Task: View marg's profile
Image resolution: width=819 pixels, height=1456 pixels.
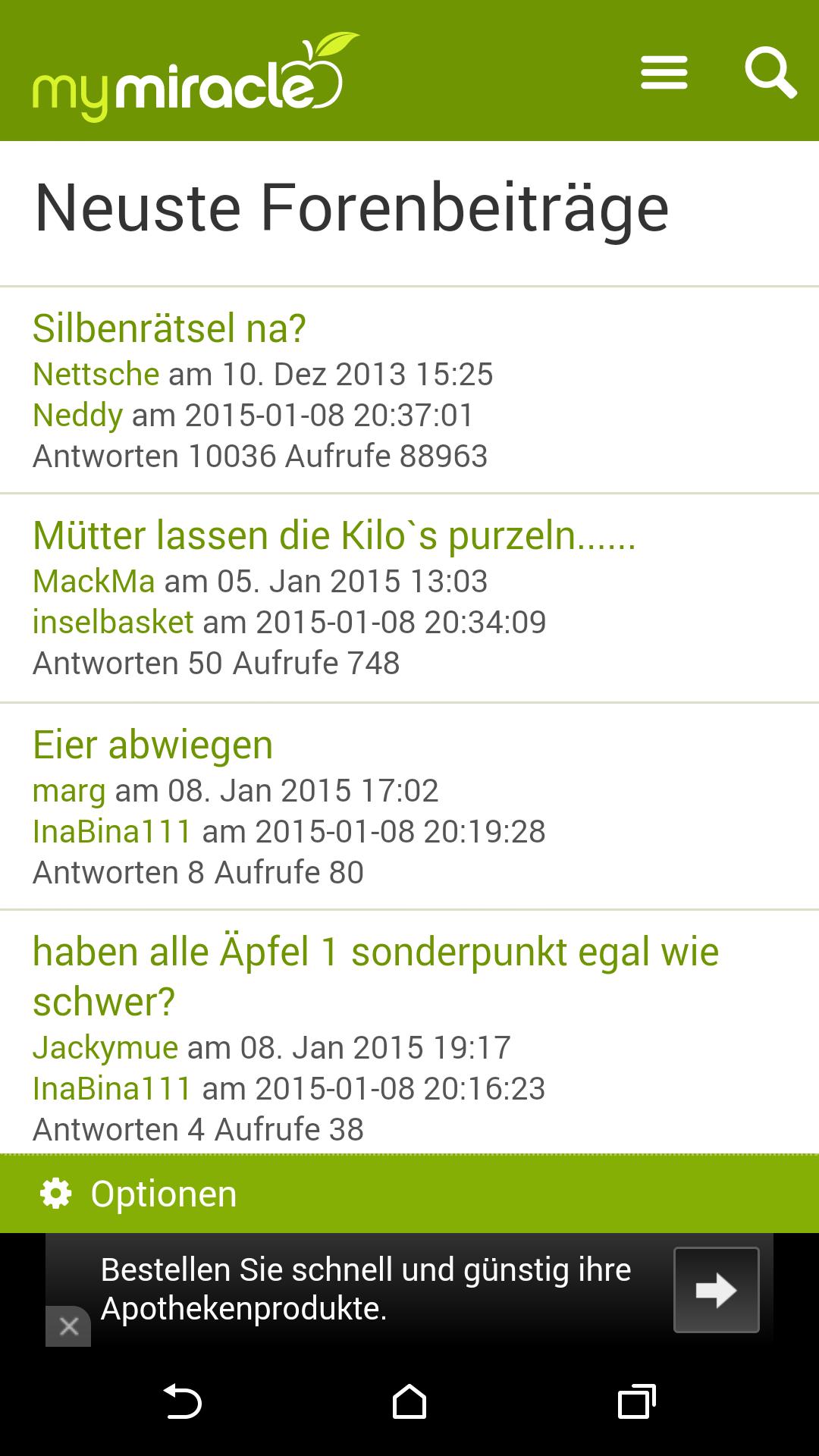Action: click(x=69, y=791)
